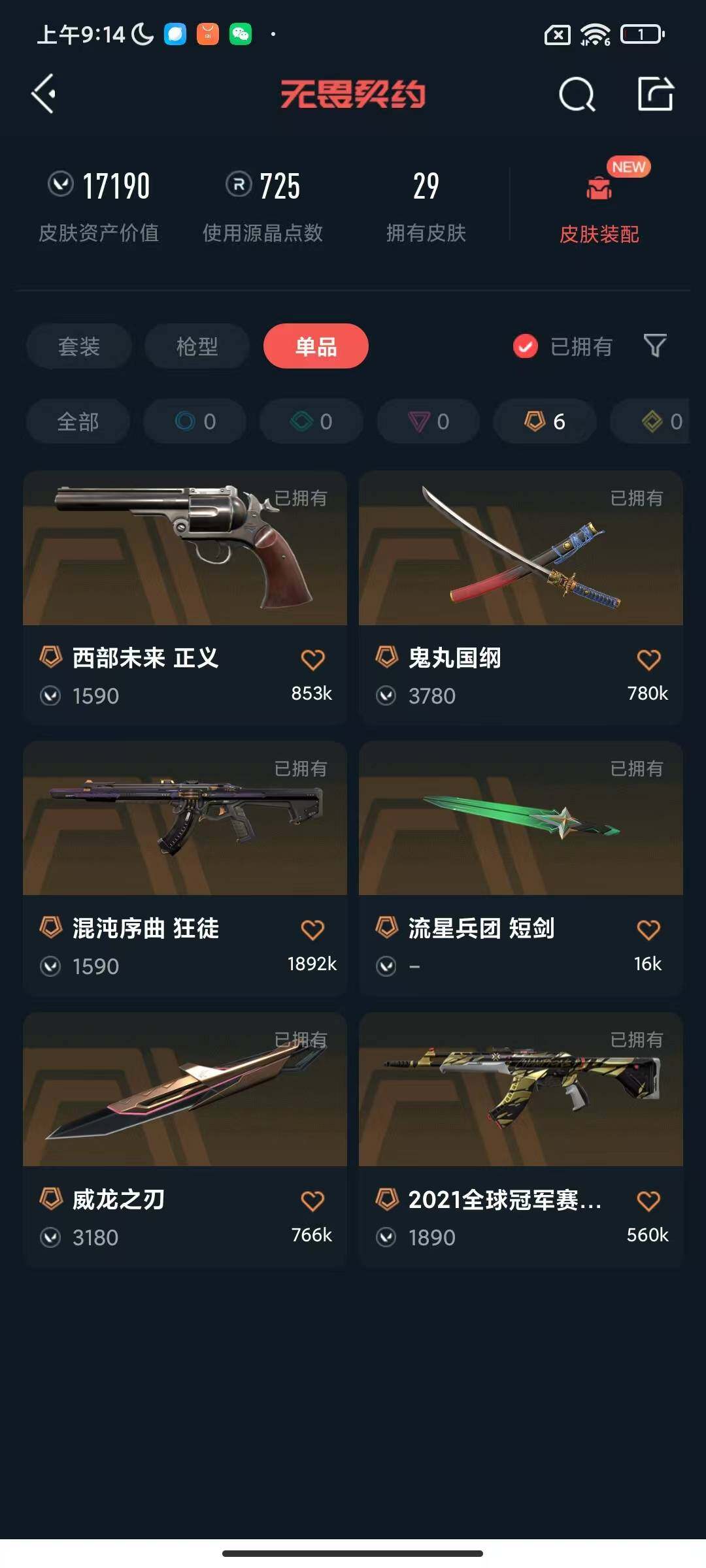Like the 西部未来 正义 skin
This screenshot has width=706, height=1568.
312,660
